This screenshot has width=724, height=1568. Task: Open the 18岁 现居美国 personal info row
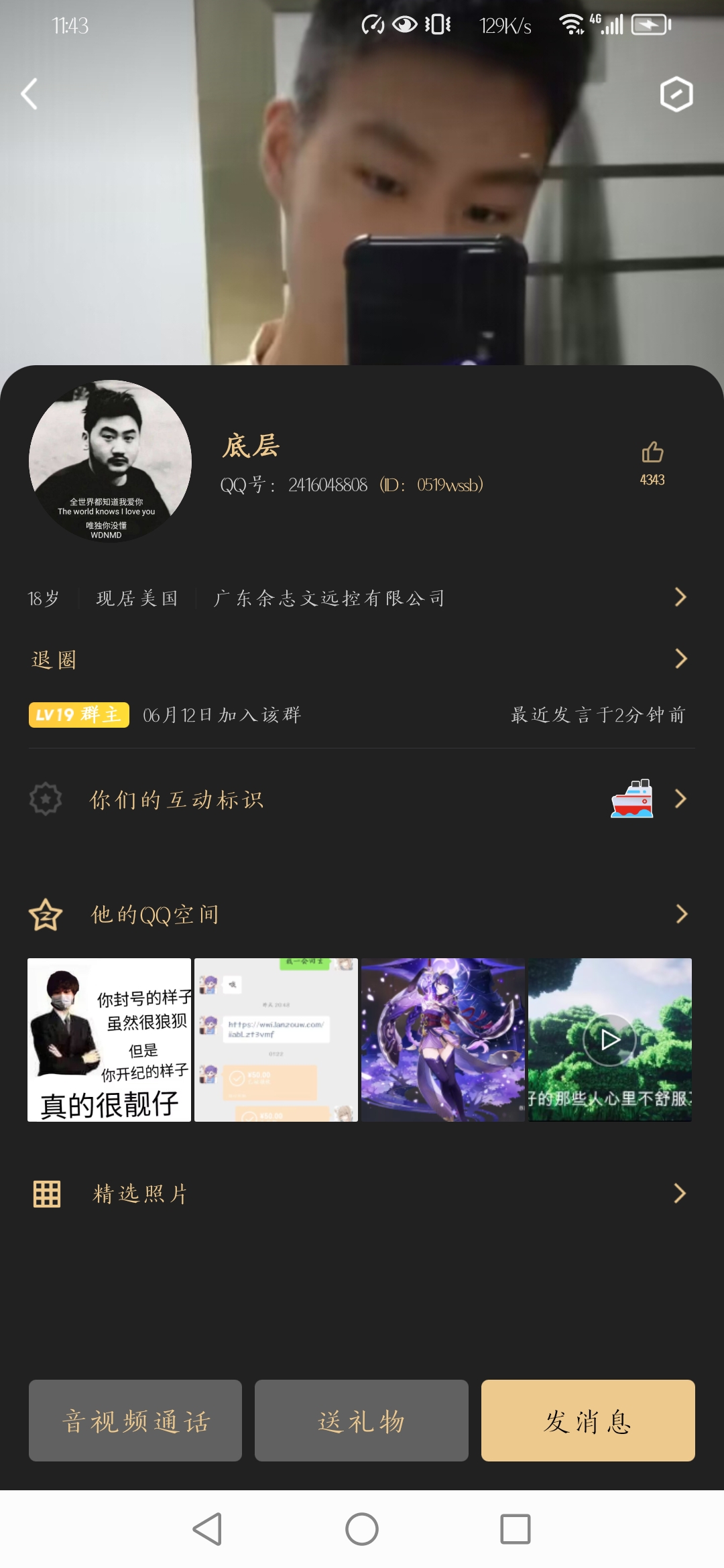[x=361, y=598]
